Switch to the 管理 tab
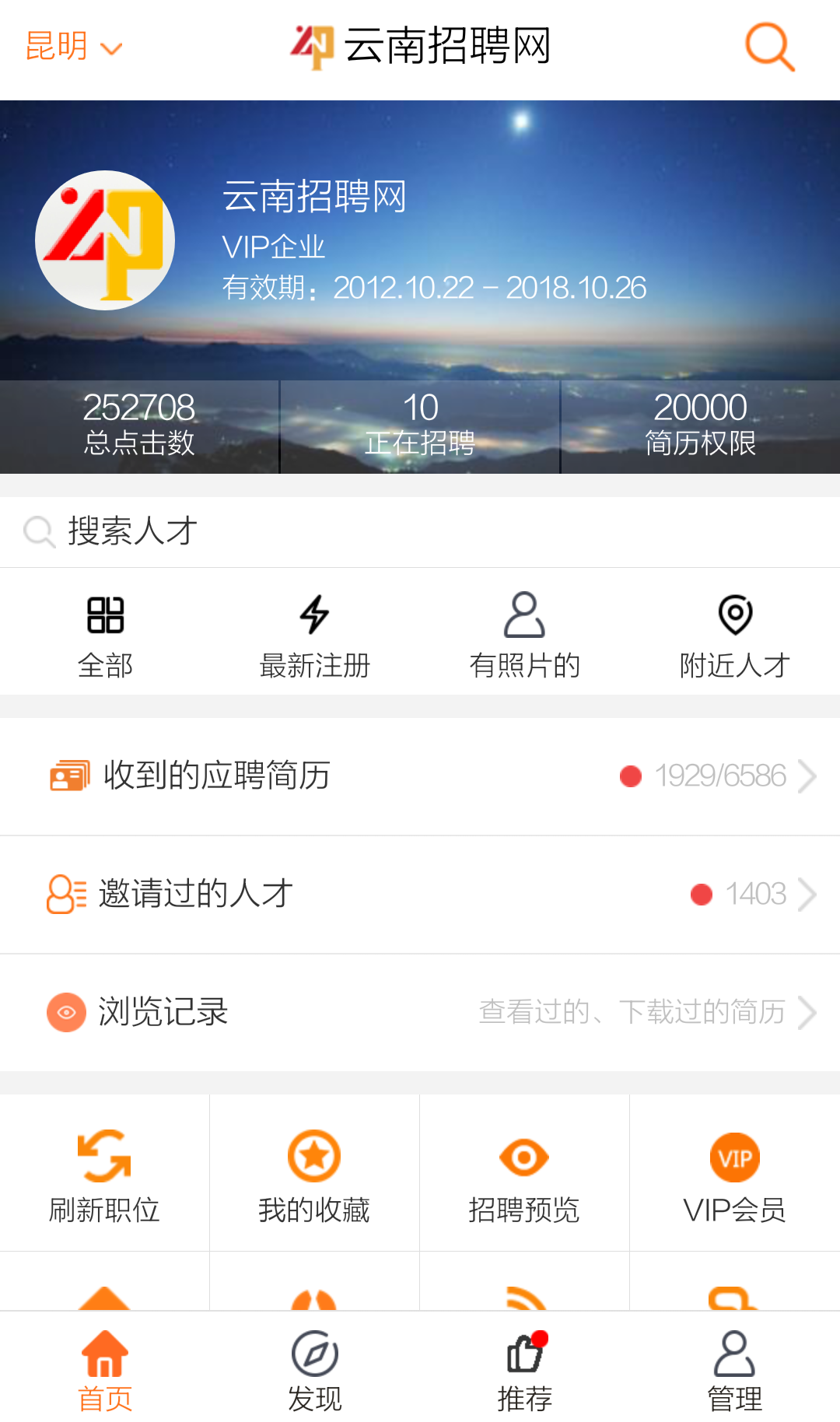Image resolution: width=840 pixels, height=1422 pixels. (x=735, y=1371)
